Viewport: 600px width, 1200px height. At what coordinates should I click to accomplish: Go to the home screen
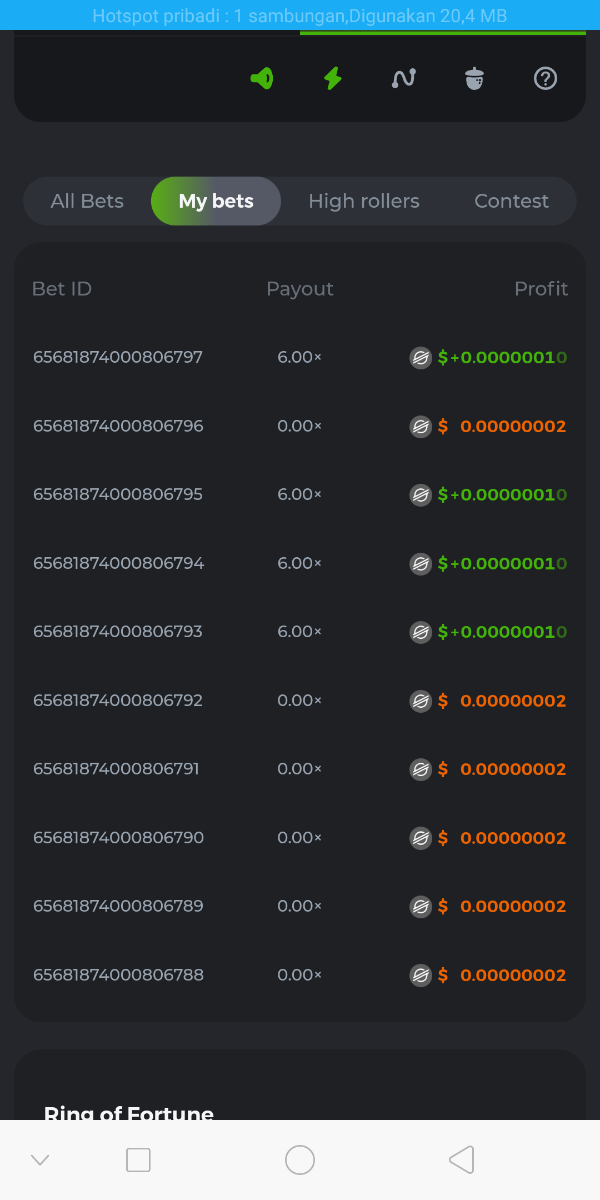[300, 1160]
